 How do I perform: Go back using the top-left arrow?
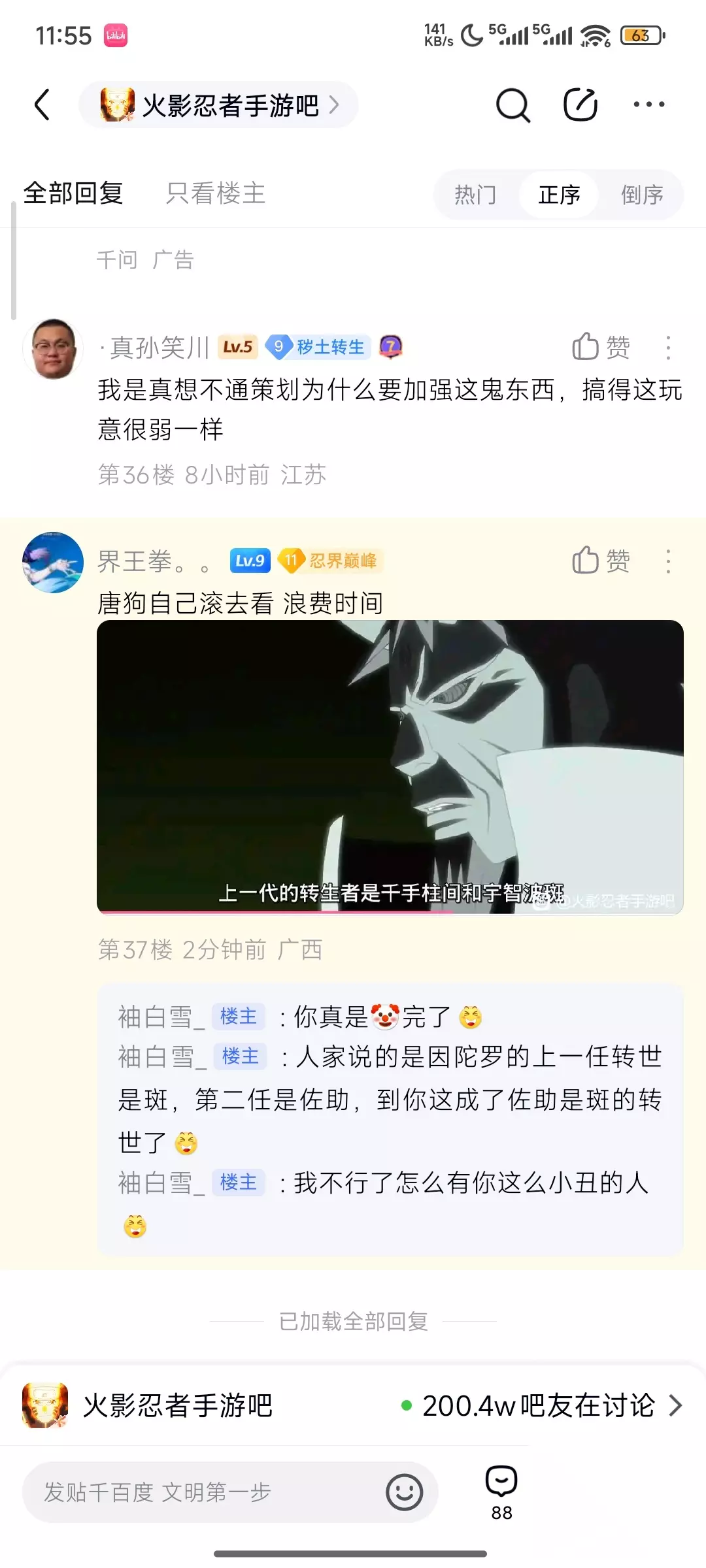point(42,105)
